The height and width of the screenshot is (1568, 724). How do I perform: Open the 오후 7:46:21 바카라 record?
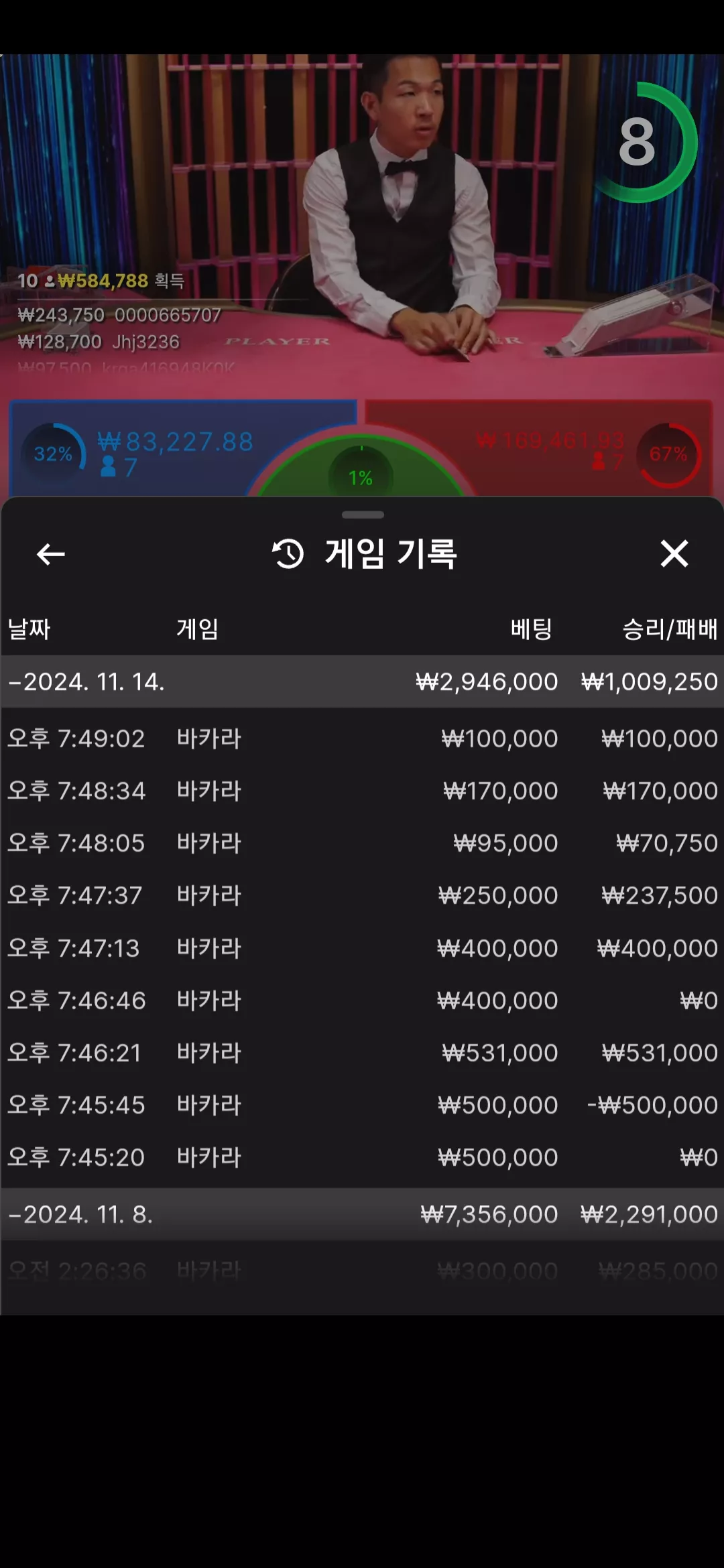pos(362,1053)
